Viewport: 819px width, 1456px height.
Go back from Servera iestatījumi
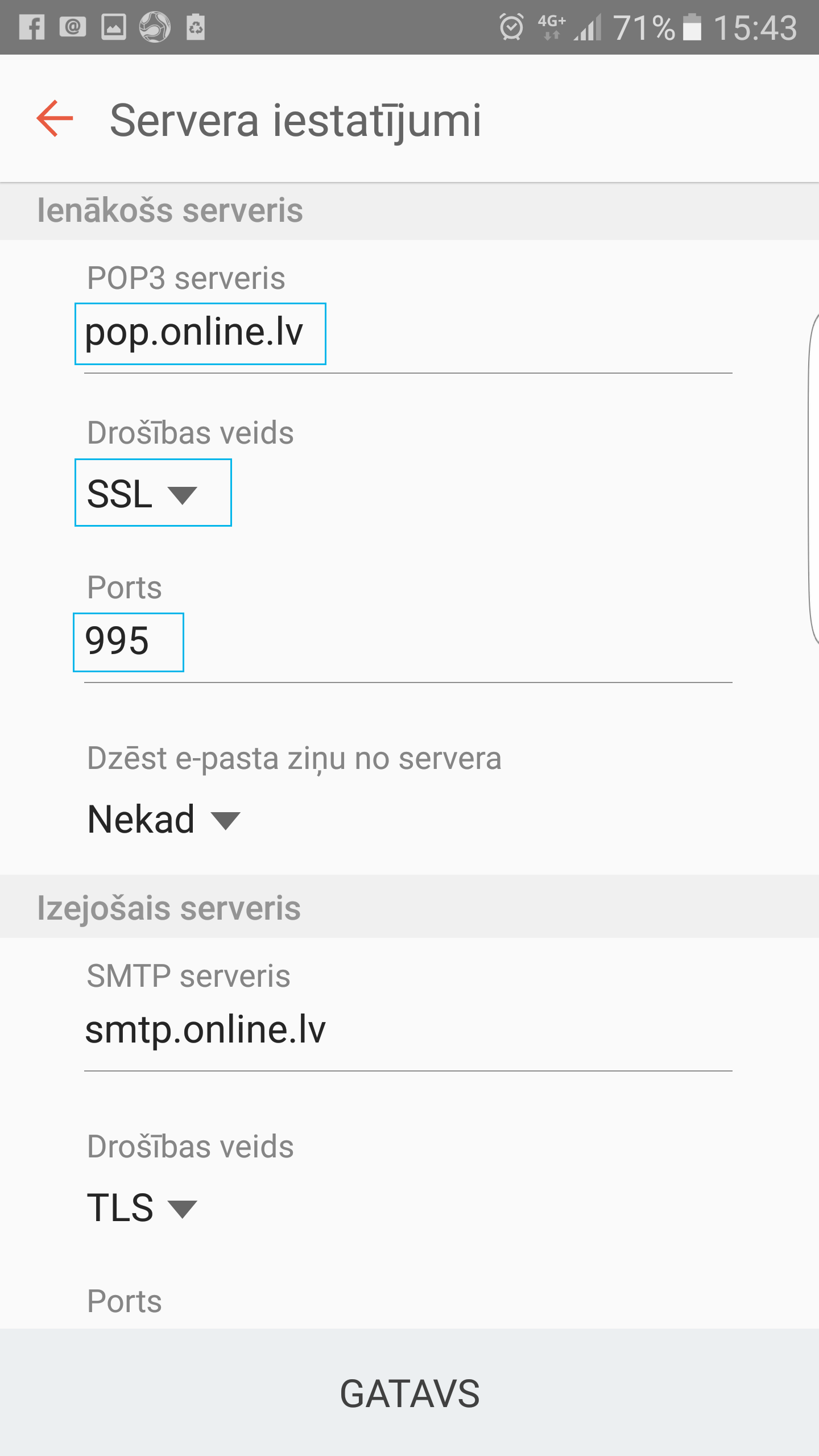pos(55,118)
